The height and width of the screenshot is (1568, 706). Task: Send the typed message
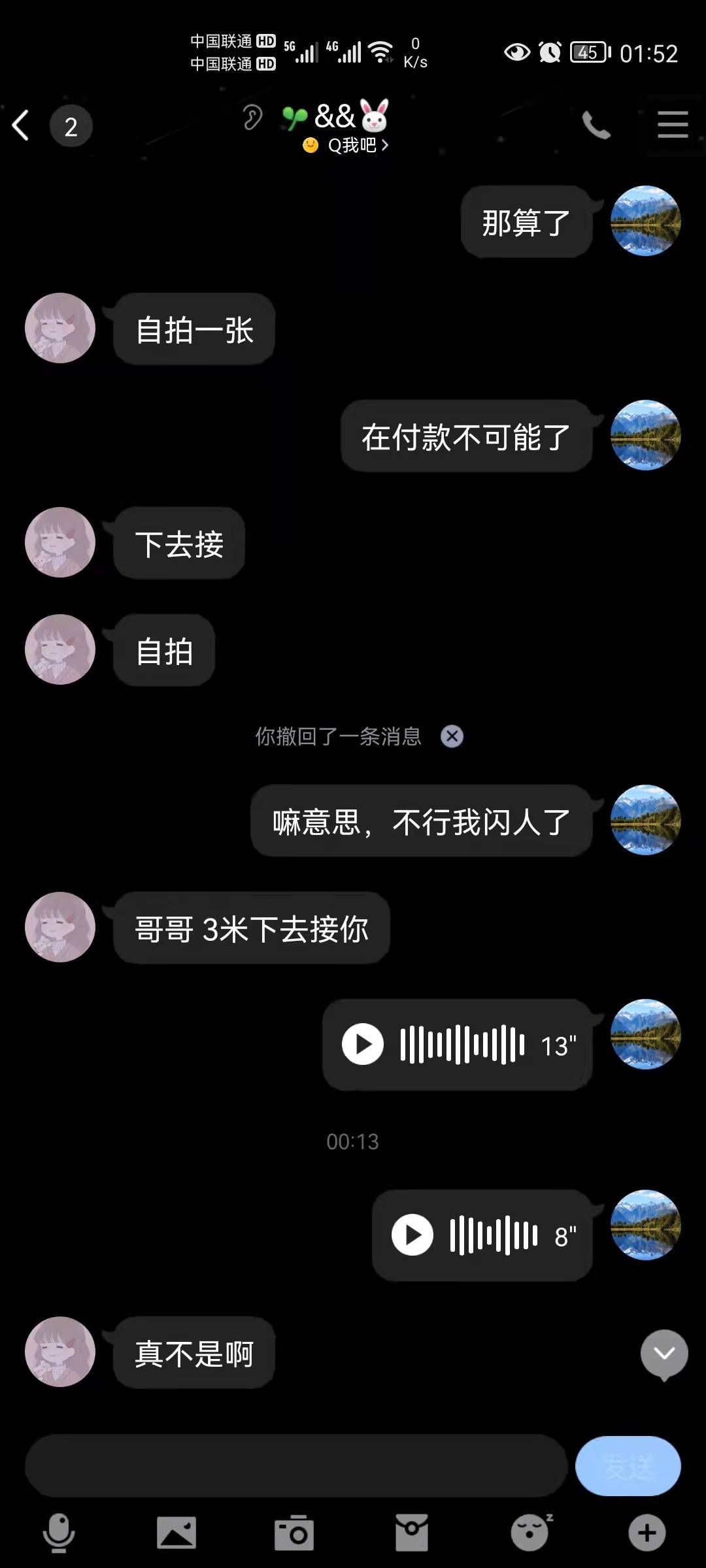(628, 1466)
